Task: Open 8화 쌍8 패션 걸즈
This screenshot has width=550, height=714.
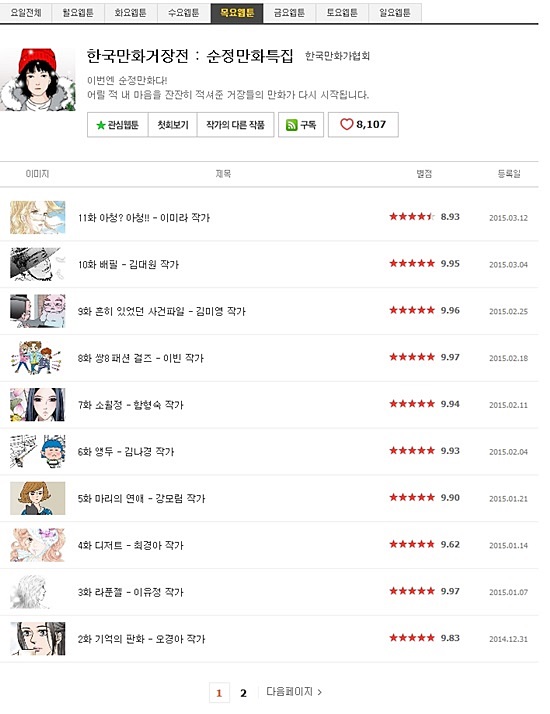Action: pos(141,358)
